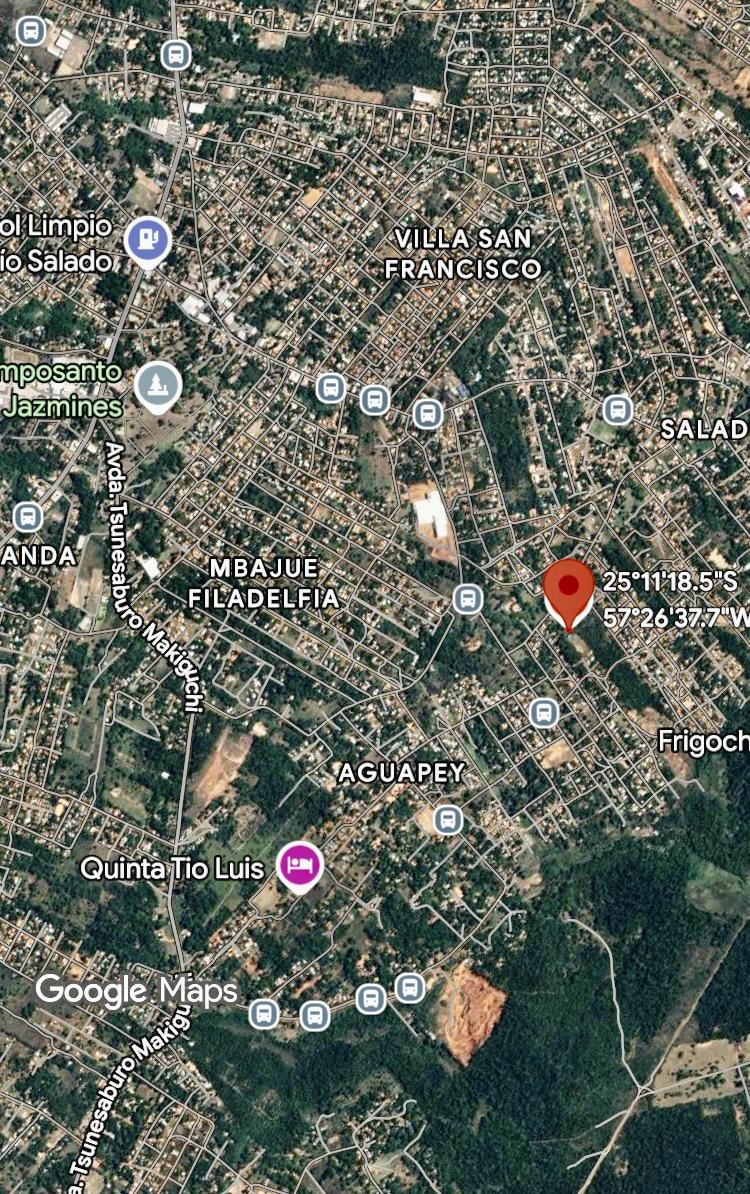The image size is (750, 1194).
Task: Select the bus stop right of Mbajue Filadelfia
Action: (467, 600)
